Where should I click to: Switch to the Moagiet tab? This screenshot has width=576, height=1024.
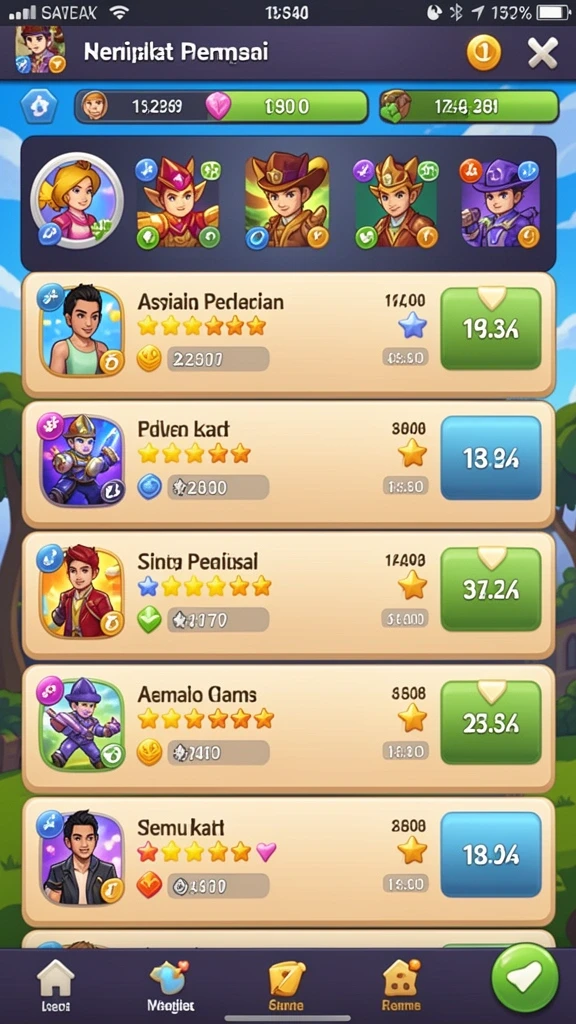170,985
